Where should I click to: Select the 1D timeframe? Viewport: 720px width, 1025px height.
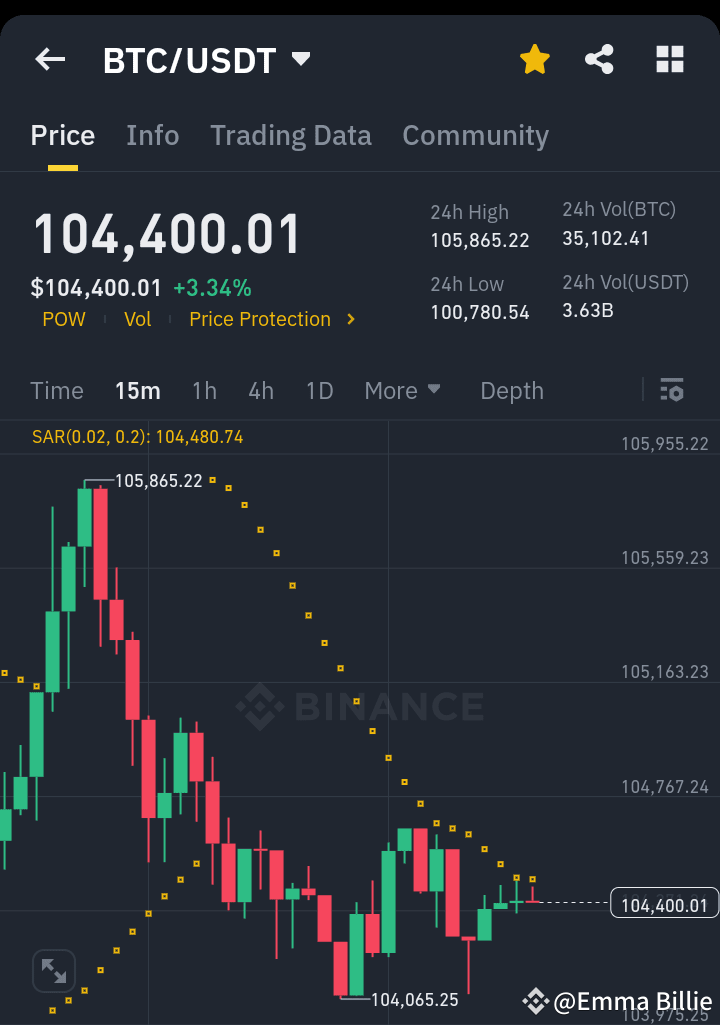click(319, 391)
